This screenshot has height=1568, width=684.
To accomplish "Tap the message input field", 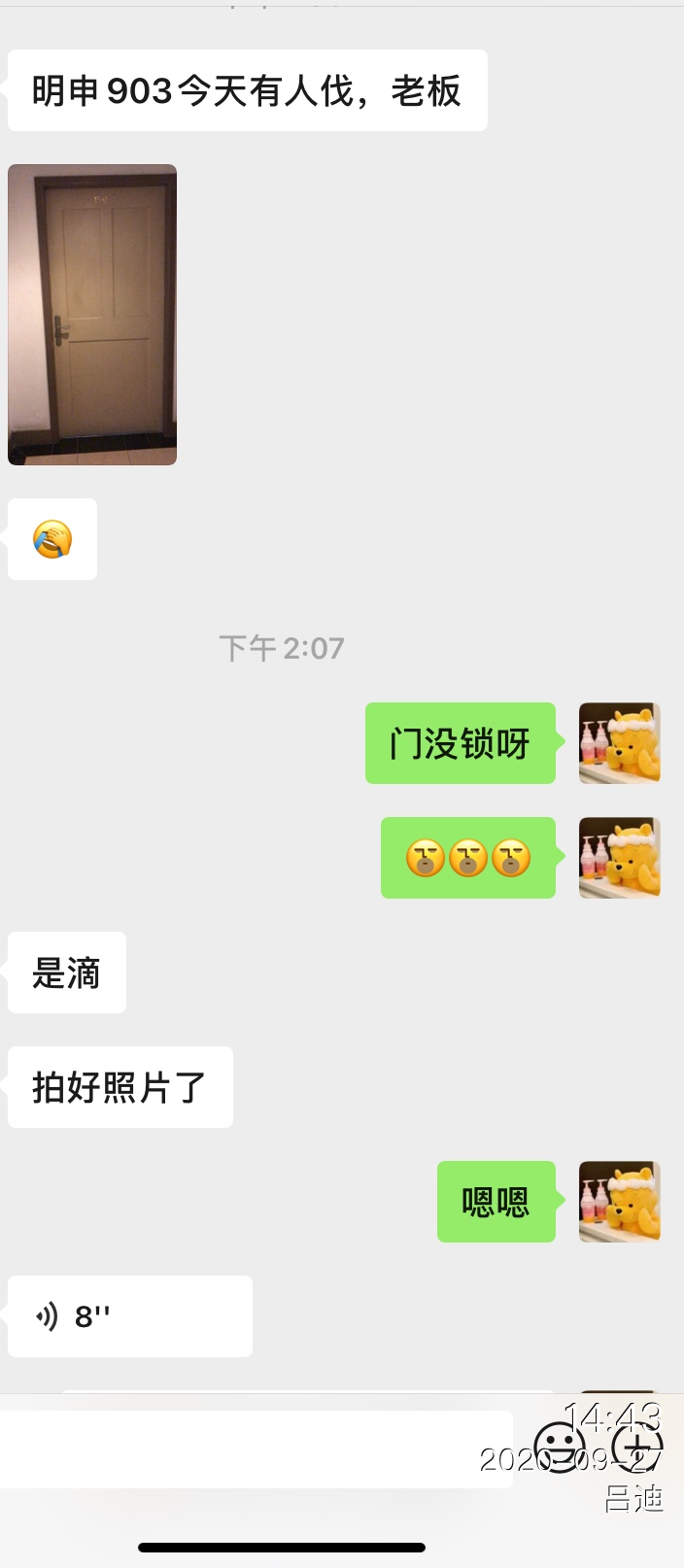I will point(256,1449).
